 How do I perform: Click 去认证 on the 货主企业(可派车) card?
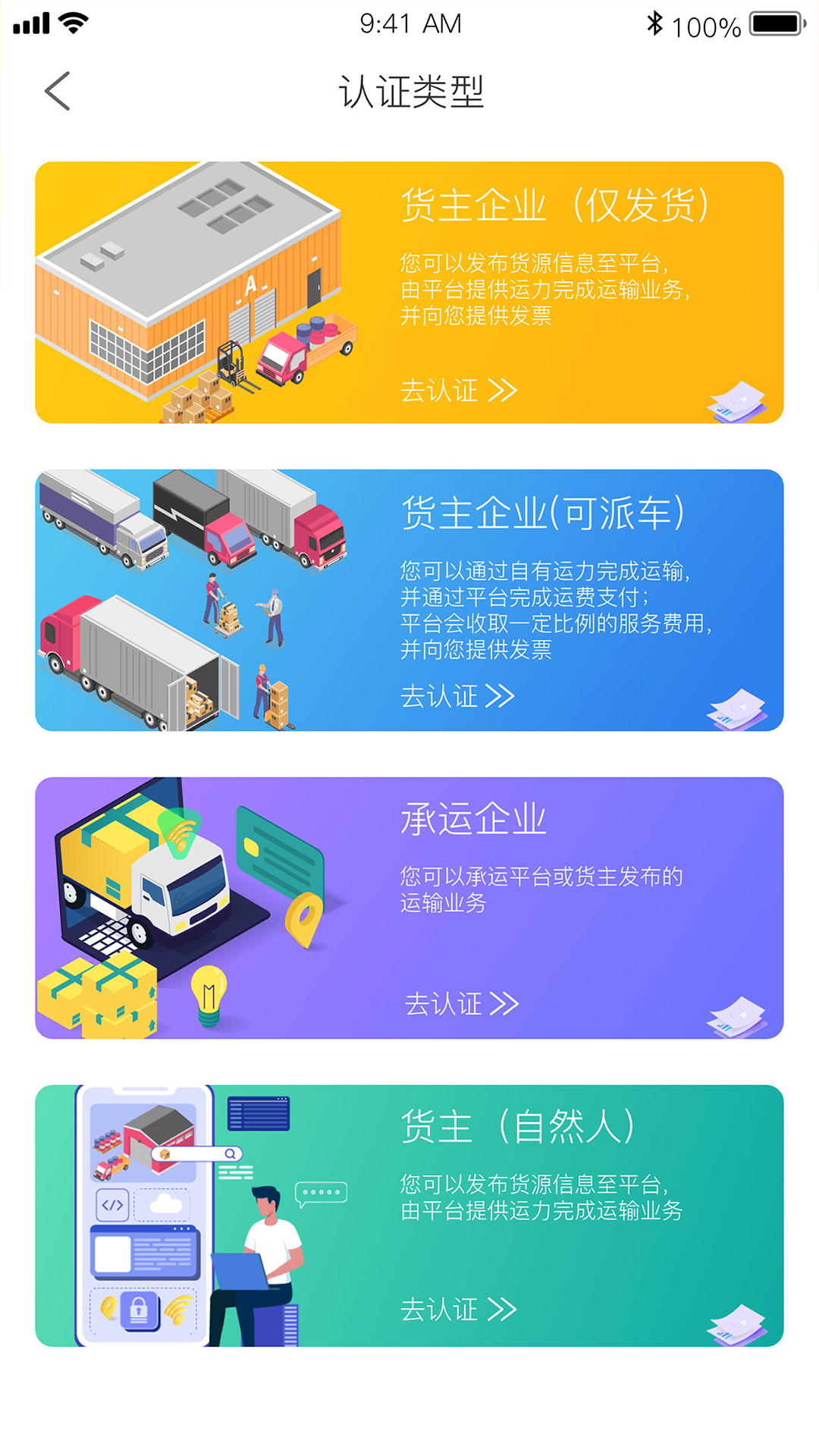coord(438,695)
